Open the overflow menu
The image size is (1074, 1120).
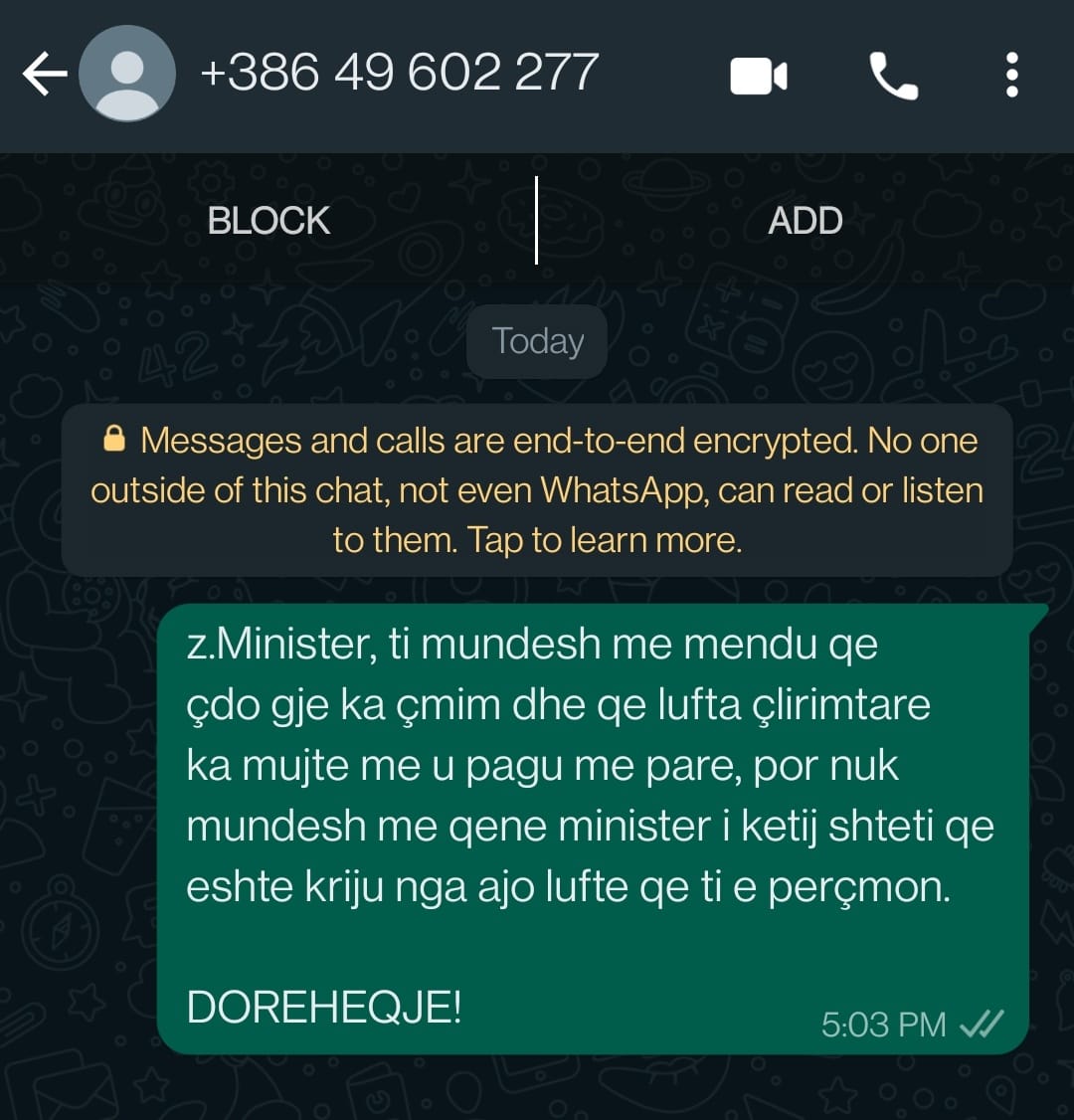click(1011, 76)
